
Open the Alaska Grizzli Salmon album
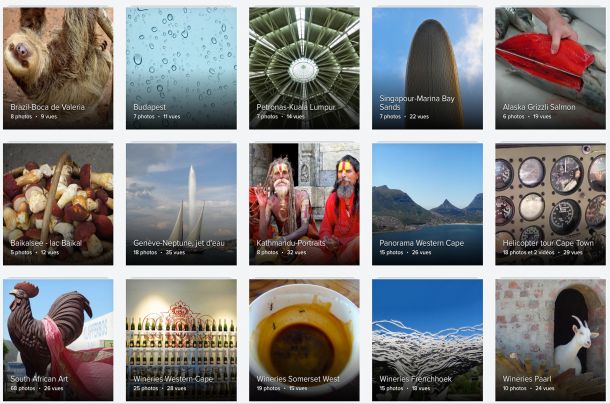[x=550, y=68]
